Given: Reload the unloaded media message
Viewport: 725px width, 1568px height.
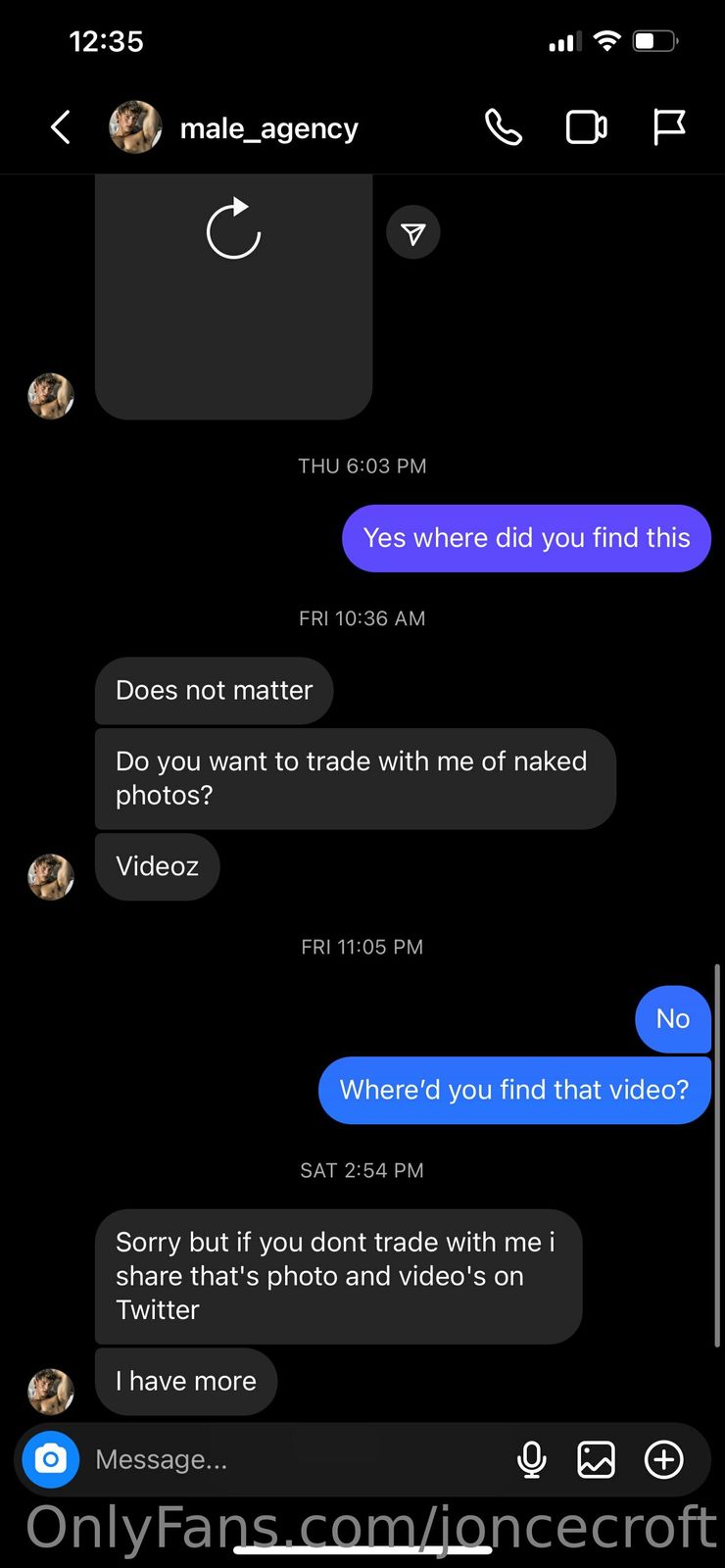Looking at the screenshot, I should 233,230.
